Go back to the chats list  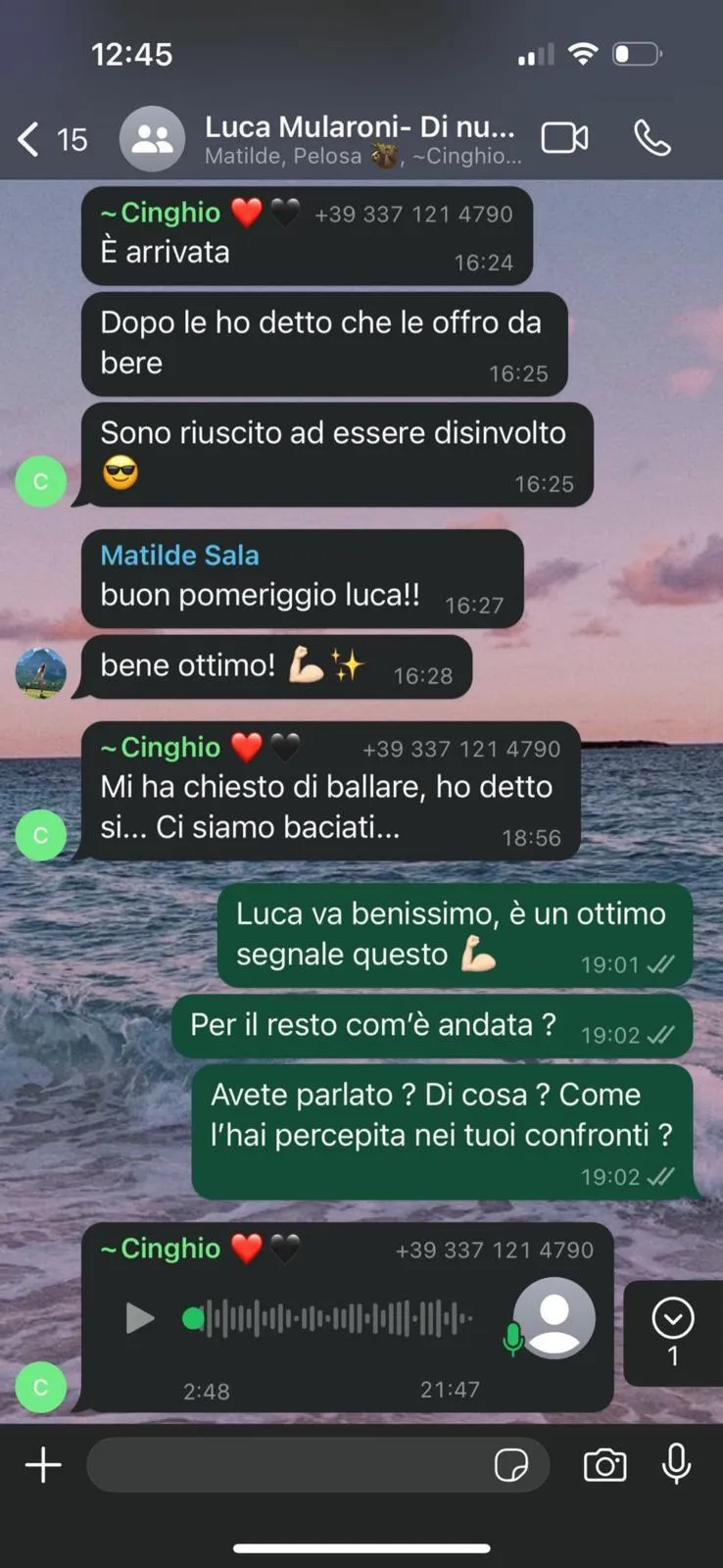coord(51,139)
